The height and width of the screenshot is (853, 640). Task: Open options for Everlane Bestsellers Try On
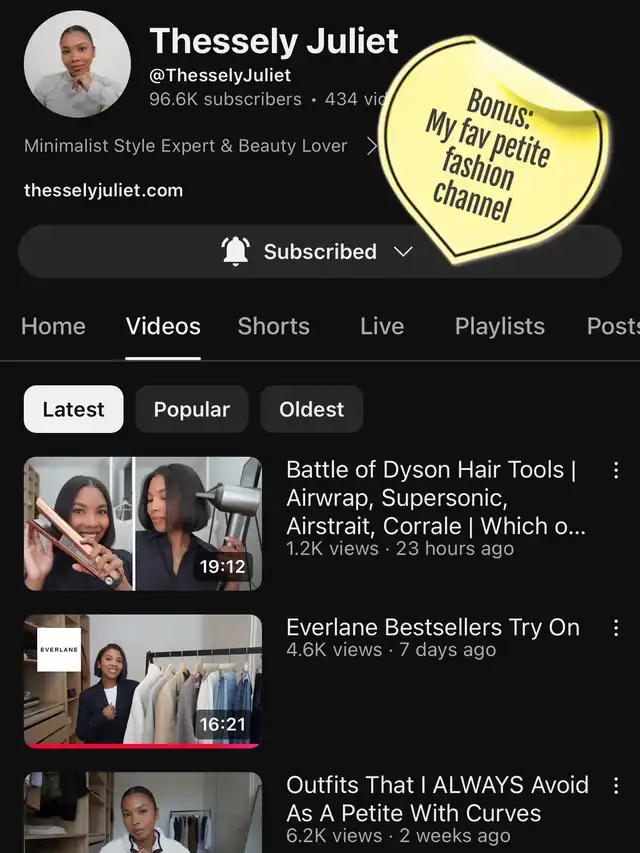(615, 628)
